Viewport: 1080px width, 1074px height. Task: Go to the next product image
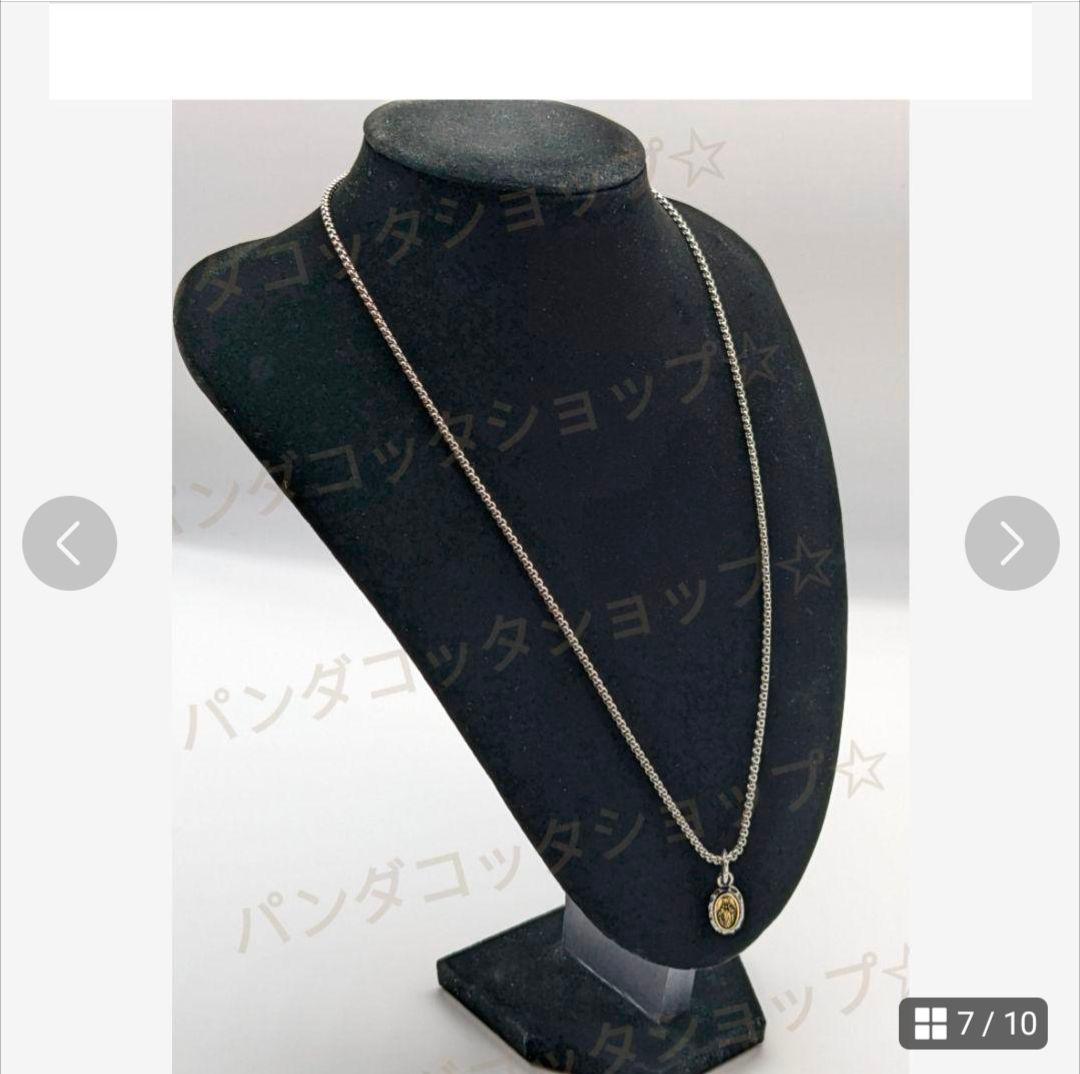click(1011, 543)
